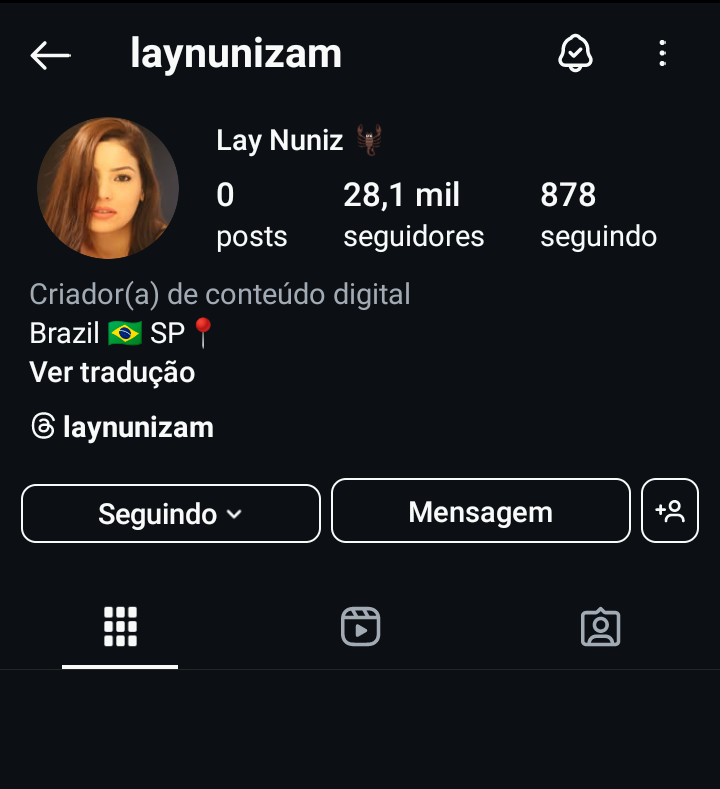Screen dimensions: 720x789
Task: Show suggested accounts with add-person icon
Action: click(670, 512)
